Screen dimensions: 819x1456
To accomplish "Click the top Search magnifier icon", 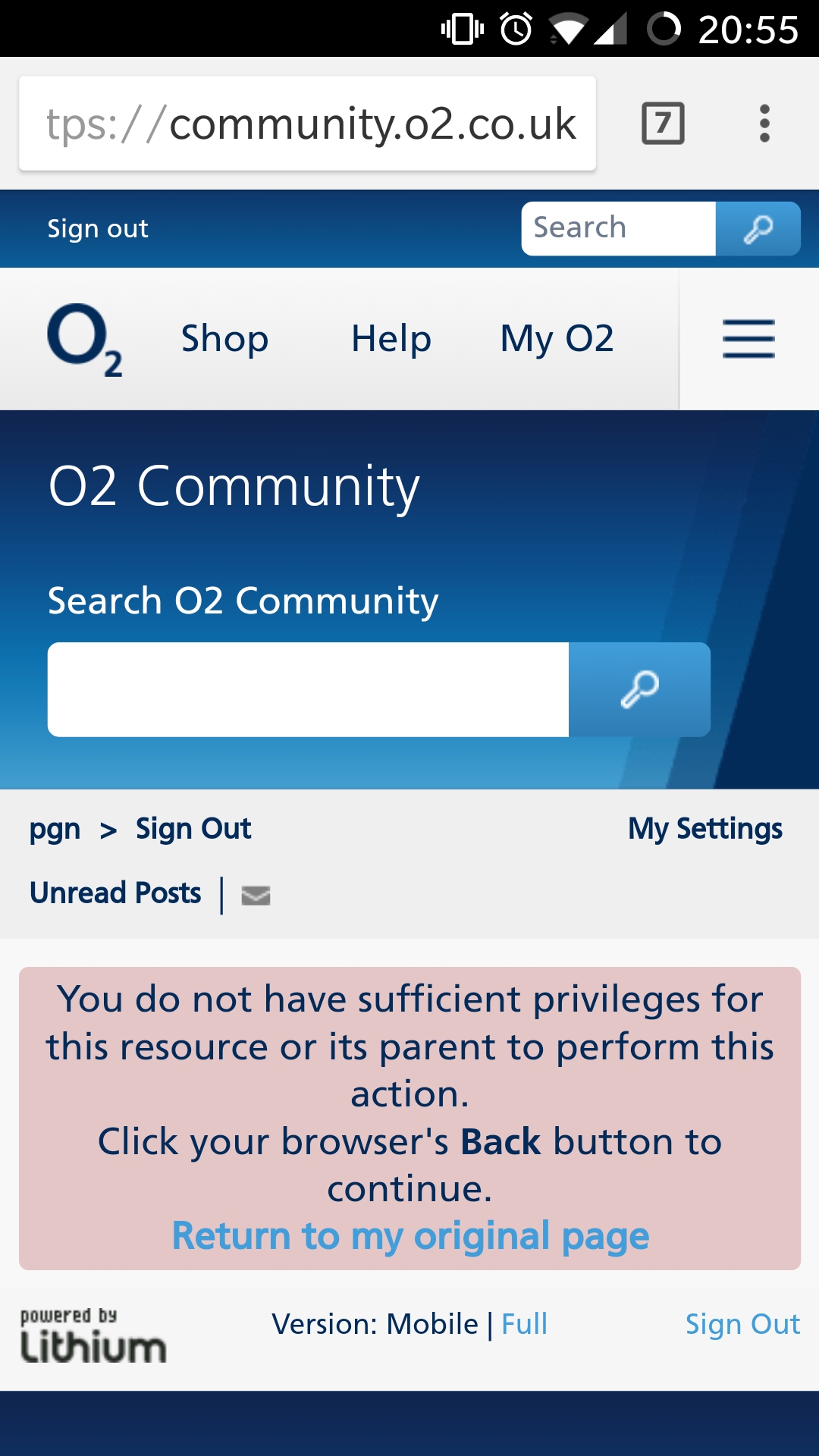I will click(x=758, y=227).
